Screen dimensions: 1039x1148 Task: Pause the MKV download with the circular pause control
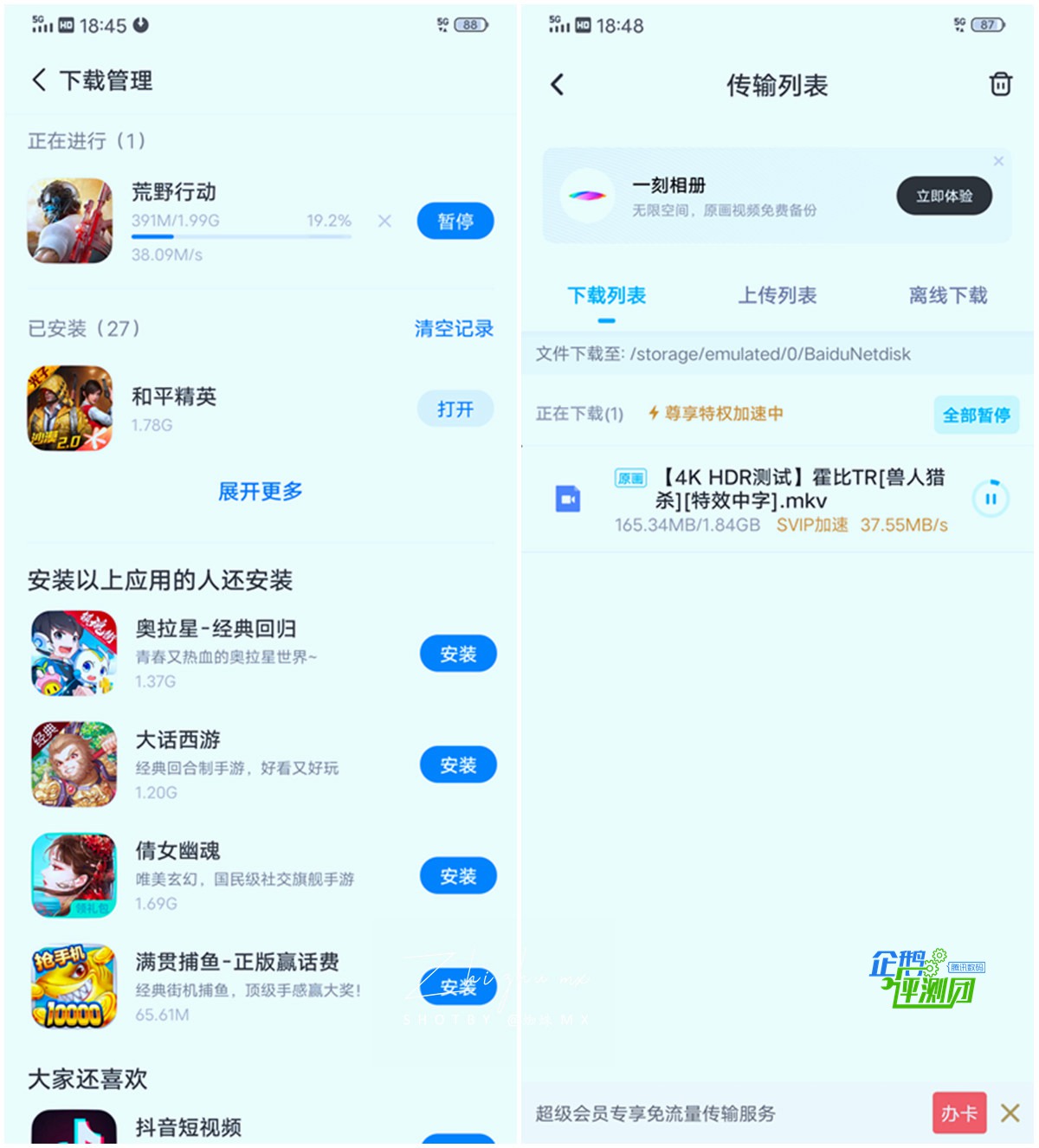pyautogui.click(x=991, y=499)
